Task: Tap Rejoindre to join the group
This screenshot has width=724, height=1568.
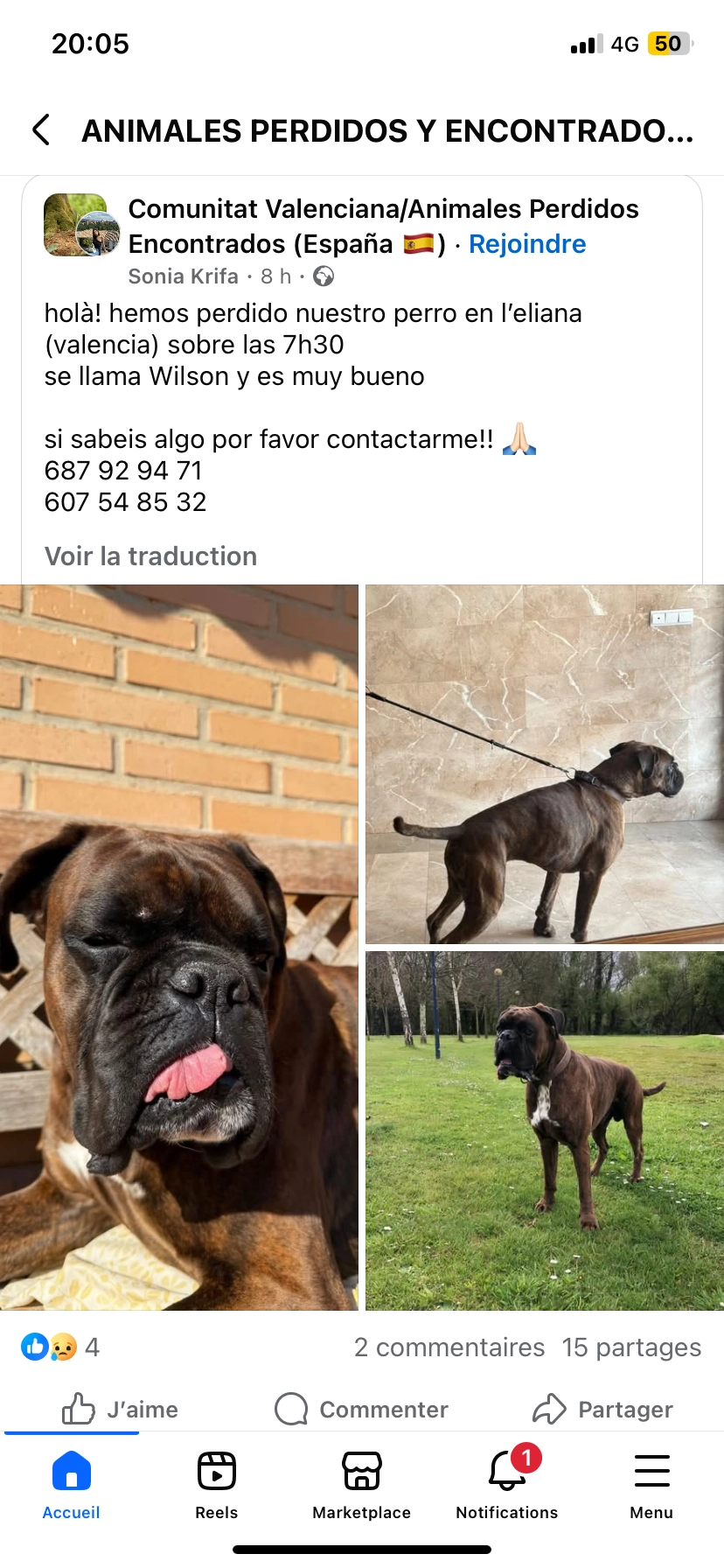Action: coord(526,244)
